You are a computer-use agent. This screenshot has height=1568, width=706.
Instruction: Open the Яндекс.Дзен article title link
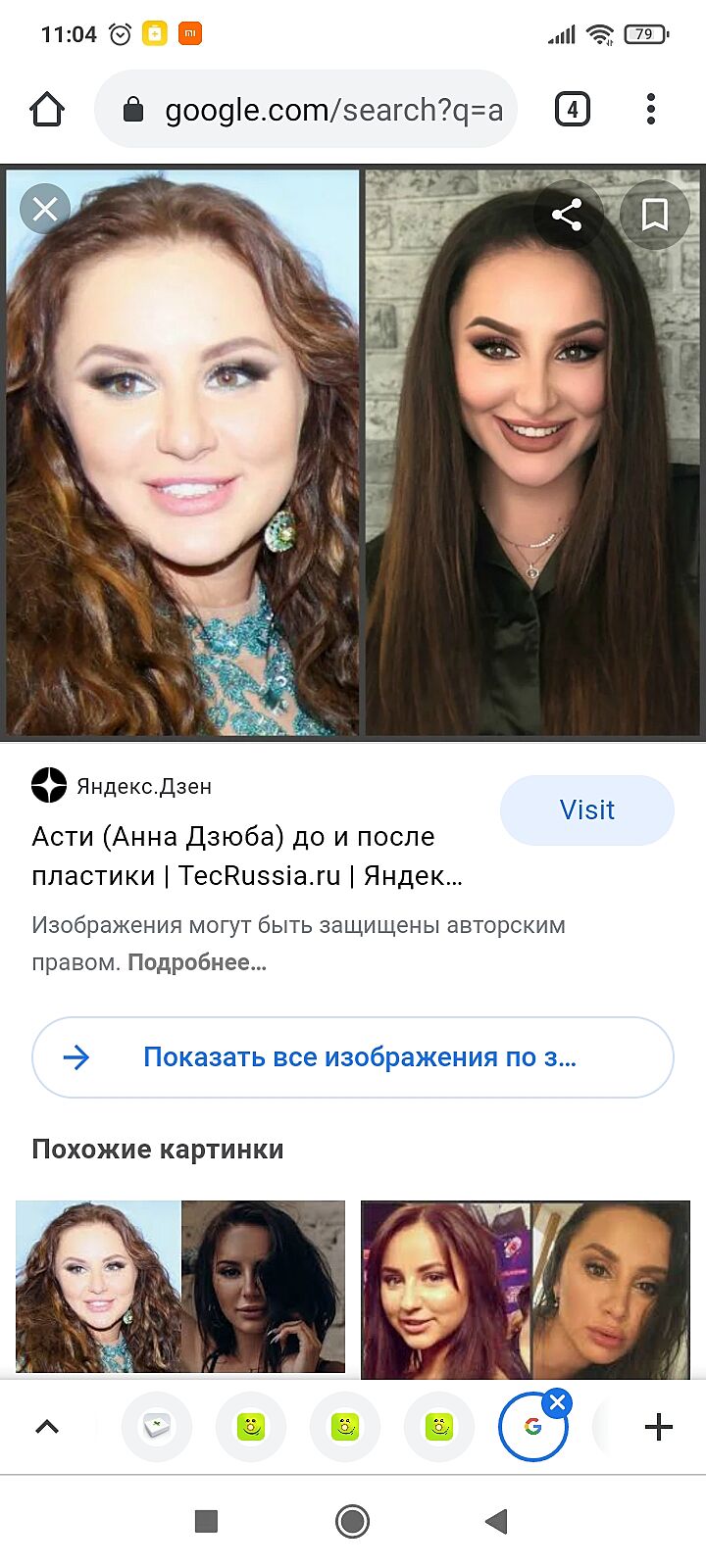click(x=245, y=856)
